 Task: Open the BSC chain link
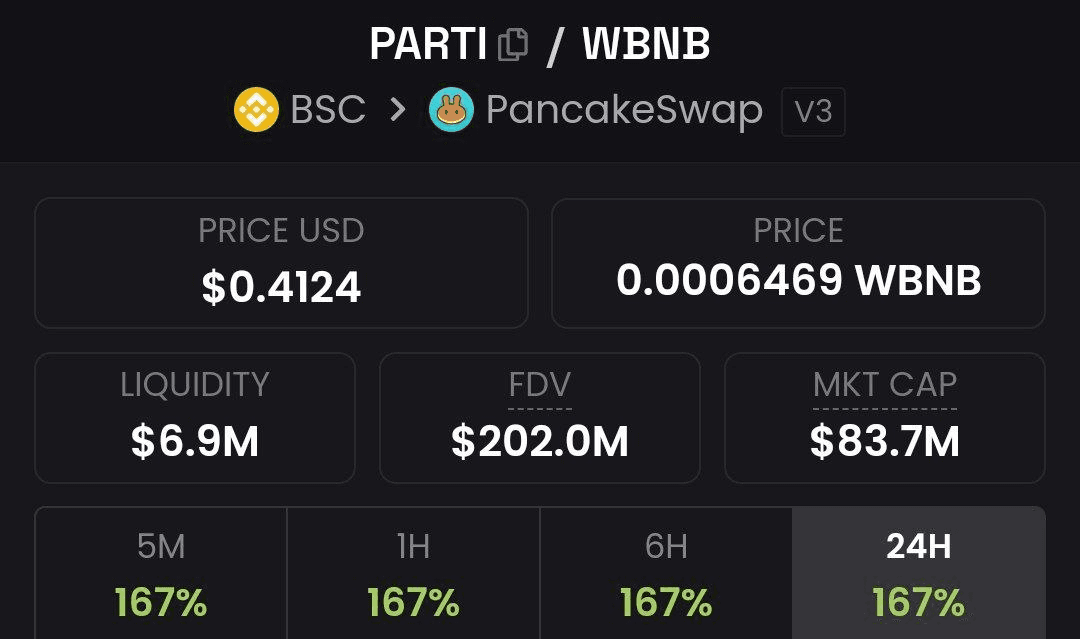click(300, 109)
